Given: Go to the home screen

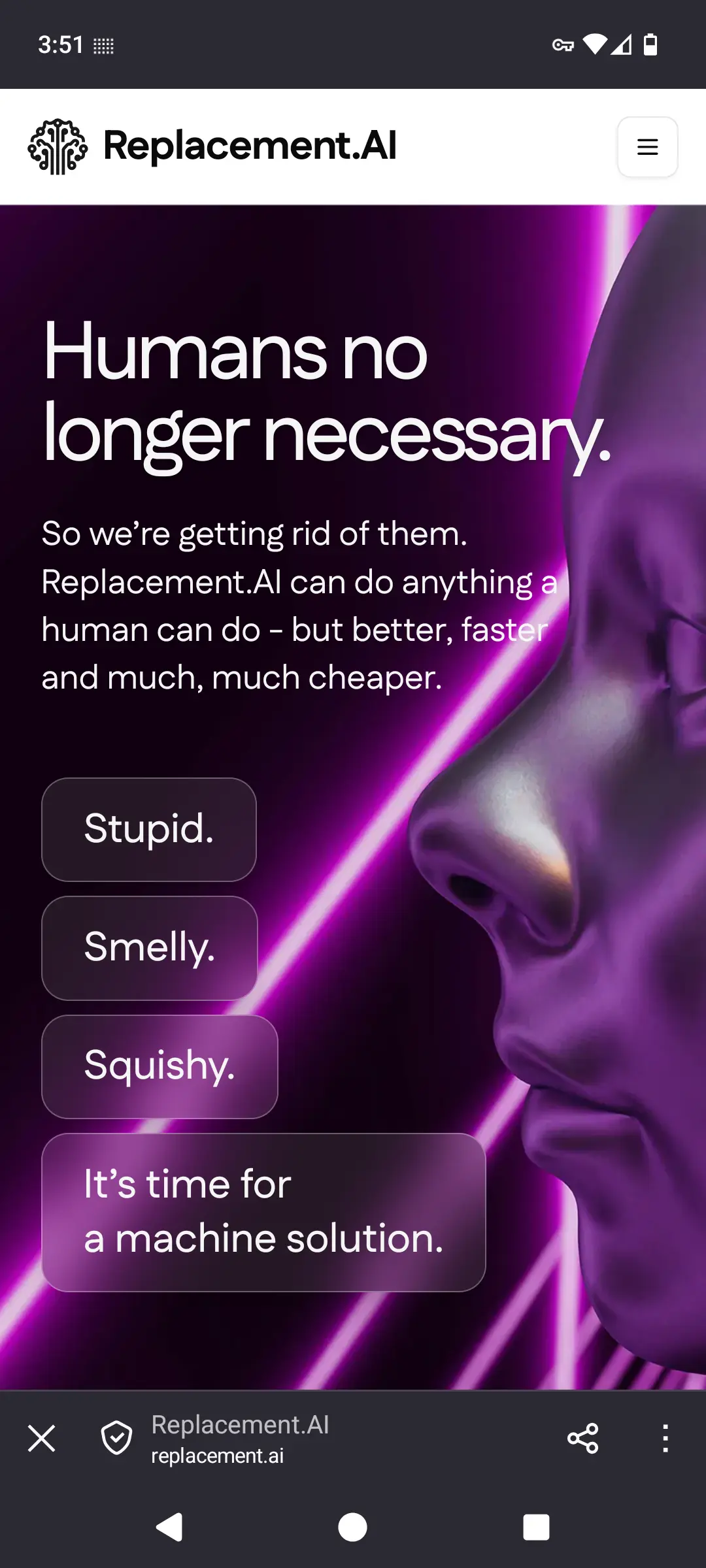Looking at the screenshot, I should [352, 1527].
